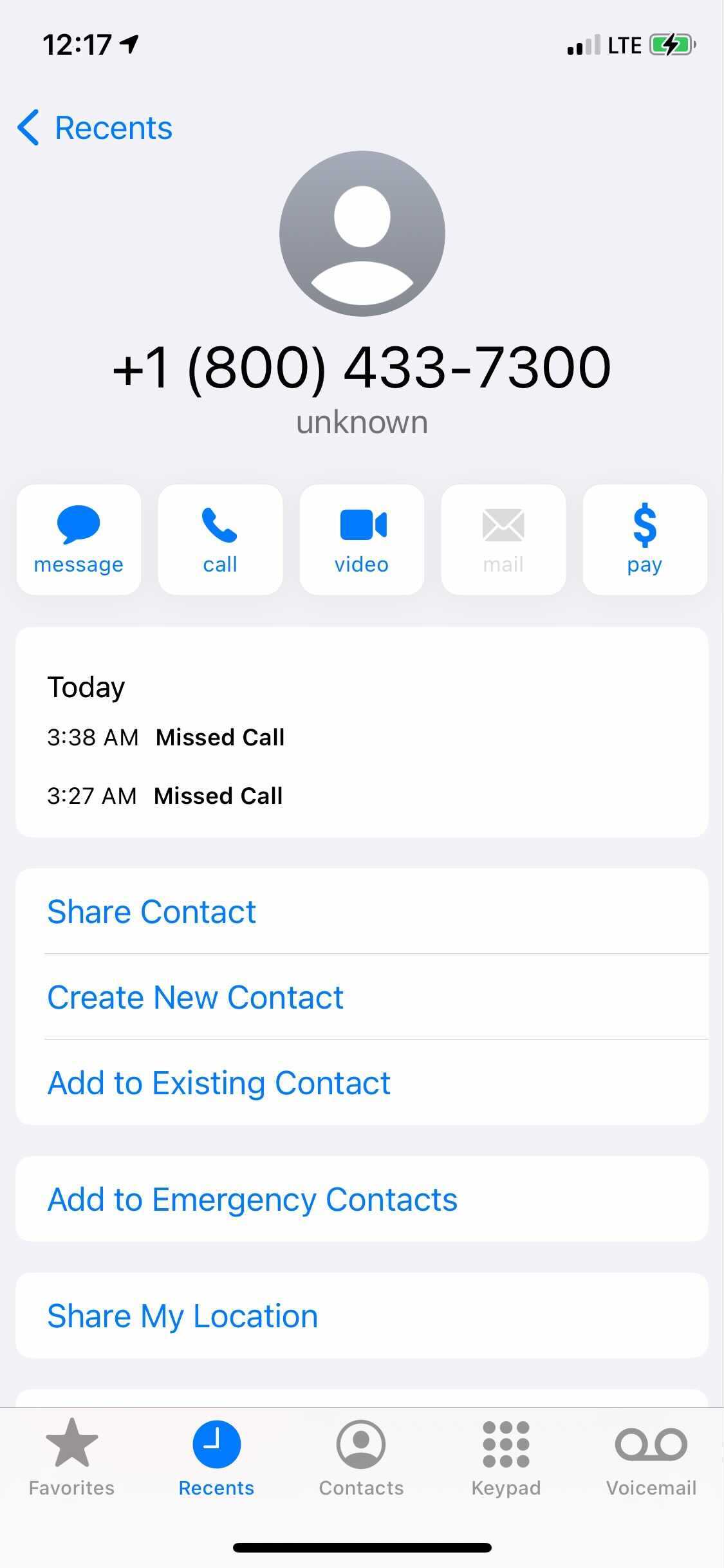Image resolution: width=724 pixels, height=1568 pixels.
Task: Start a video call
Action: point(362,539)
